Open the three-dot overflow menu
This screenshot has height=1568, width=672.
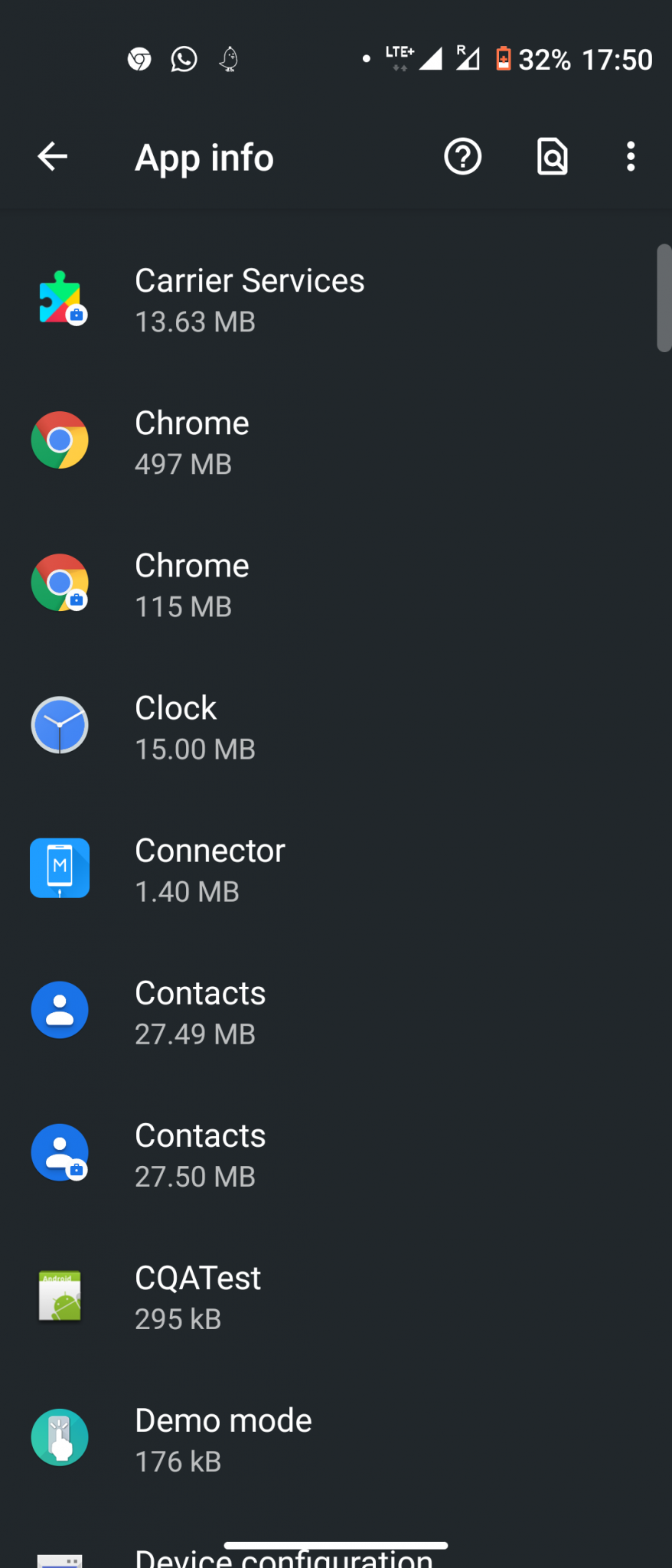click(x=630, y=157)
